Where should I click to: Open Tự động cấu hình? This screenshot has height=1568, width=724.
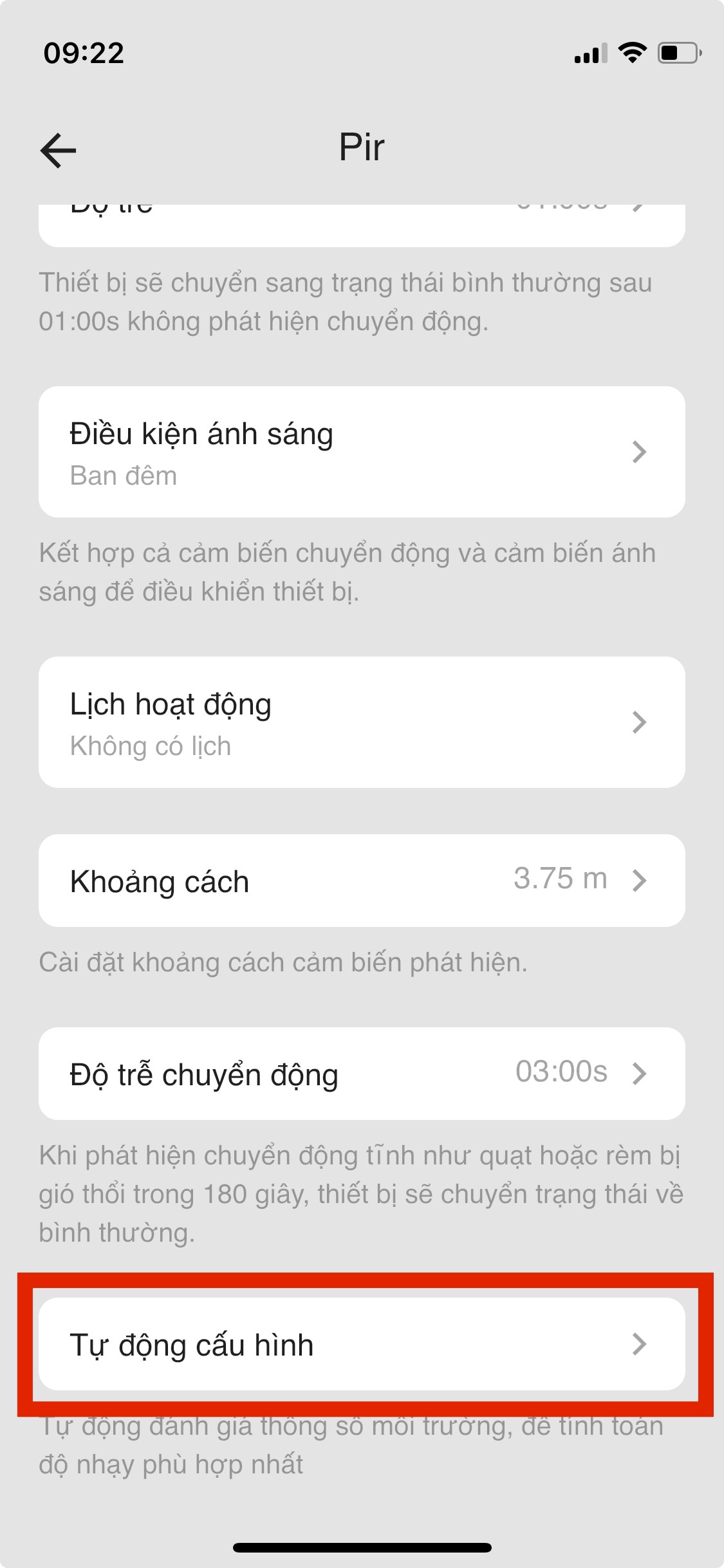click(362, 1344)
